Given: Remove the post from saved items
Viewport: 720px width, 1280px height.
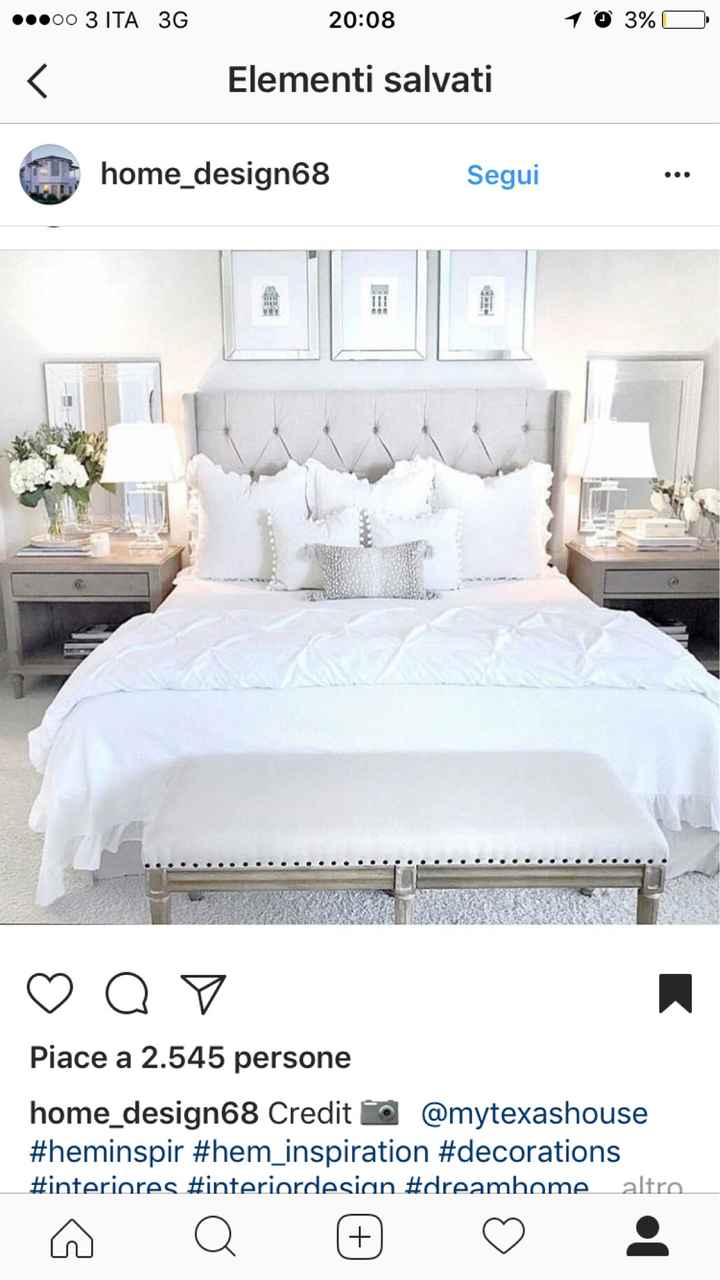Looking at the screenshot, I should click(x=675, y=993).
